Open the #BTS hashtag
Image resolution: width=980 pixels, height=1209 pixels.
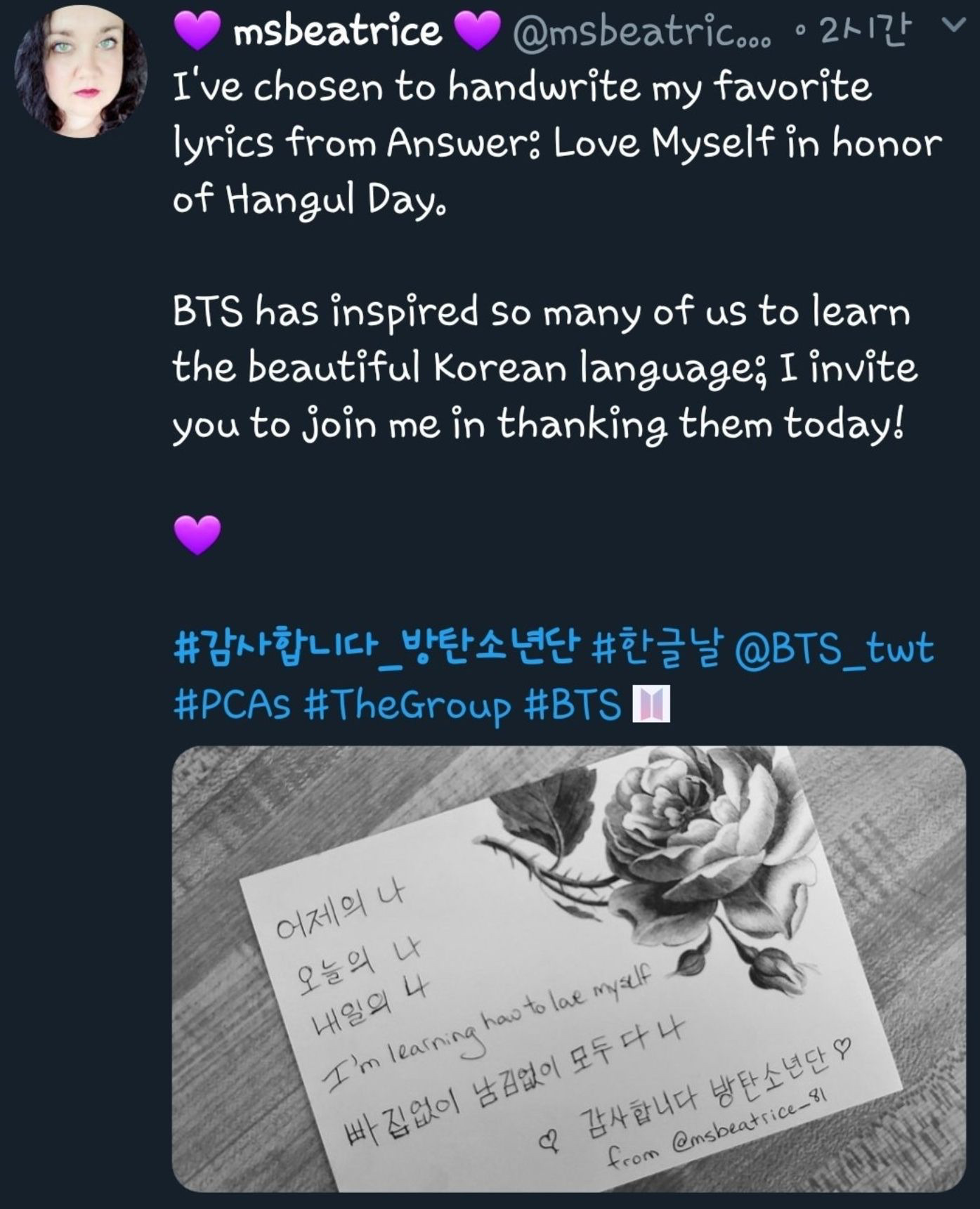[x=573, y=704]
